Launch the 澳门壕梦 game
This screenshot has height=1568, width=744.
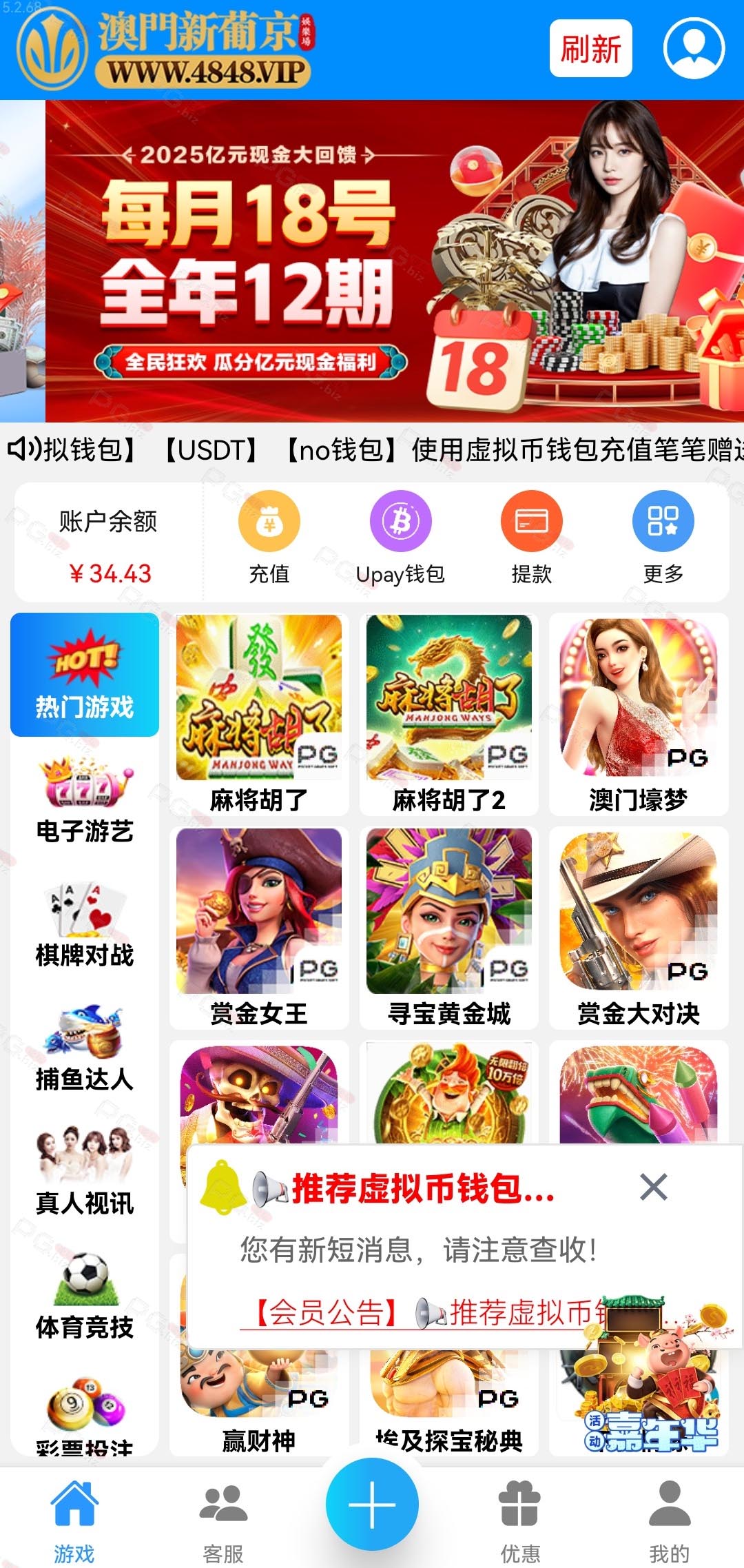[x=639, y=714]
